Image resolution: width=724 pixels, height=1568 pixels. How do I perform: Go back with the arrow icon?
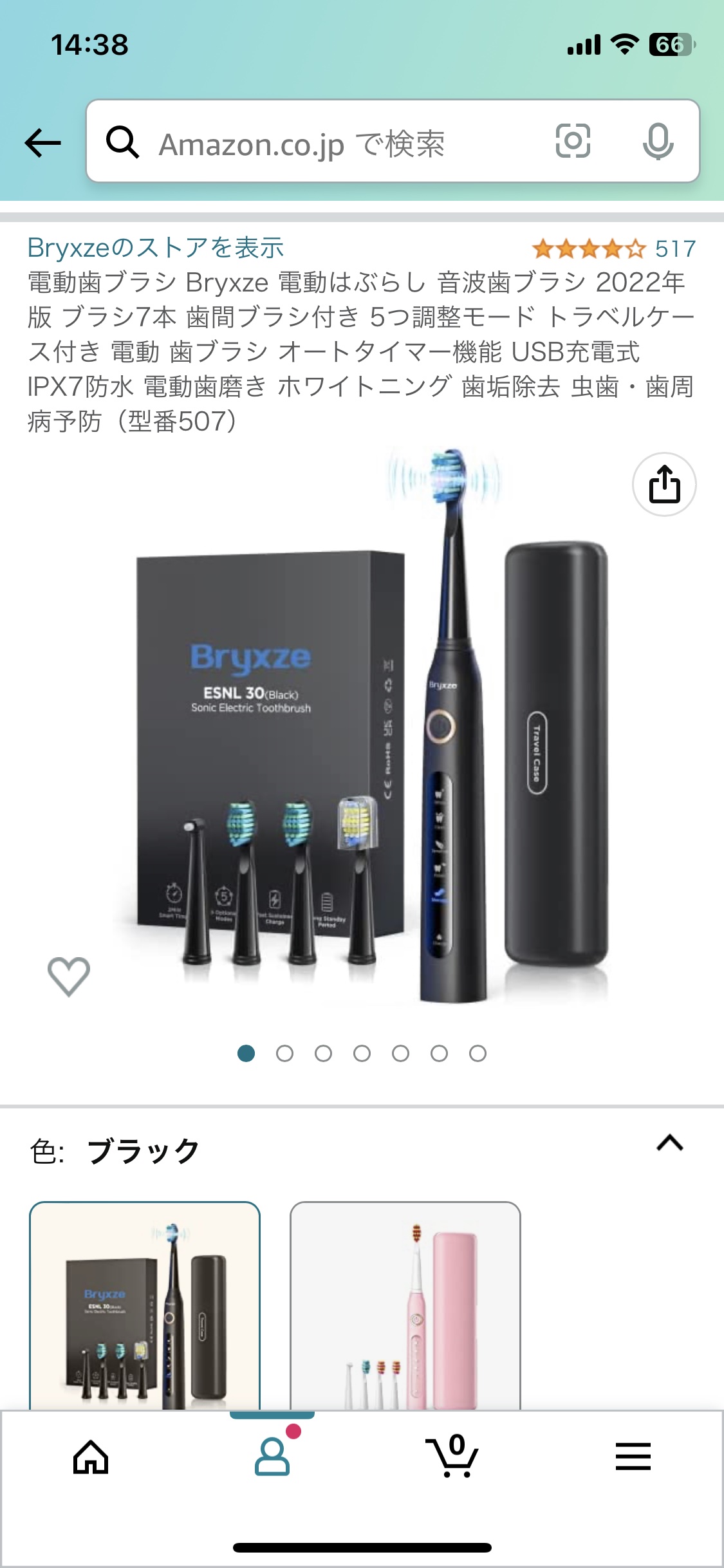click(x=42, y=142)
